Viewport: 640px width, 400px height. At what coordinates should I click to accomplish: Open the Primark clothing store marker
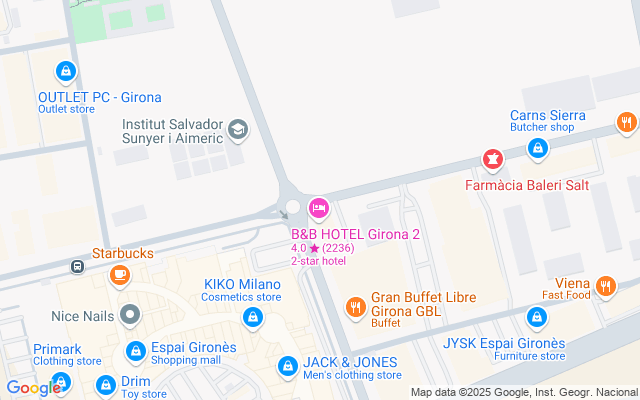click(62, 381)
